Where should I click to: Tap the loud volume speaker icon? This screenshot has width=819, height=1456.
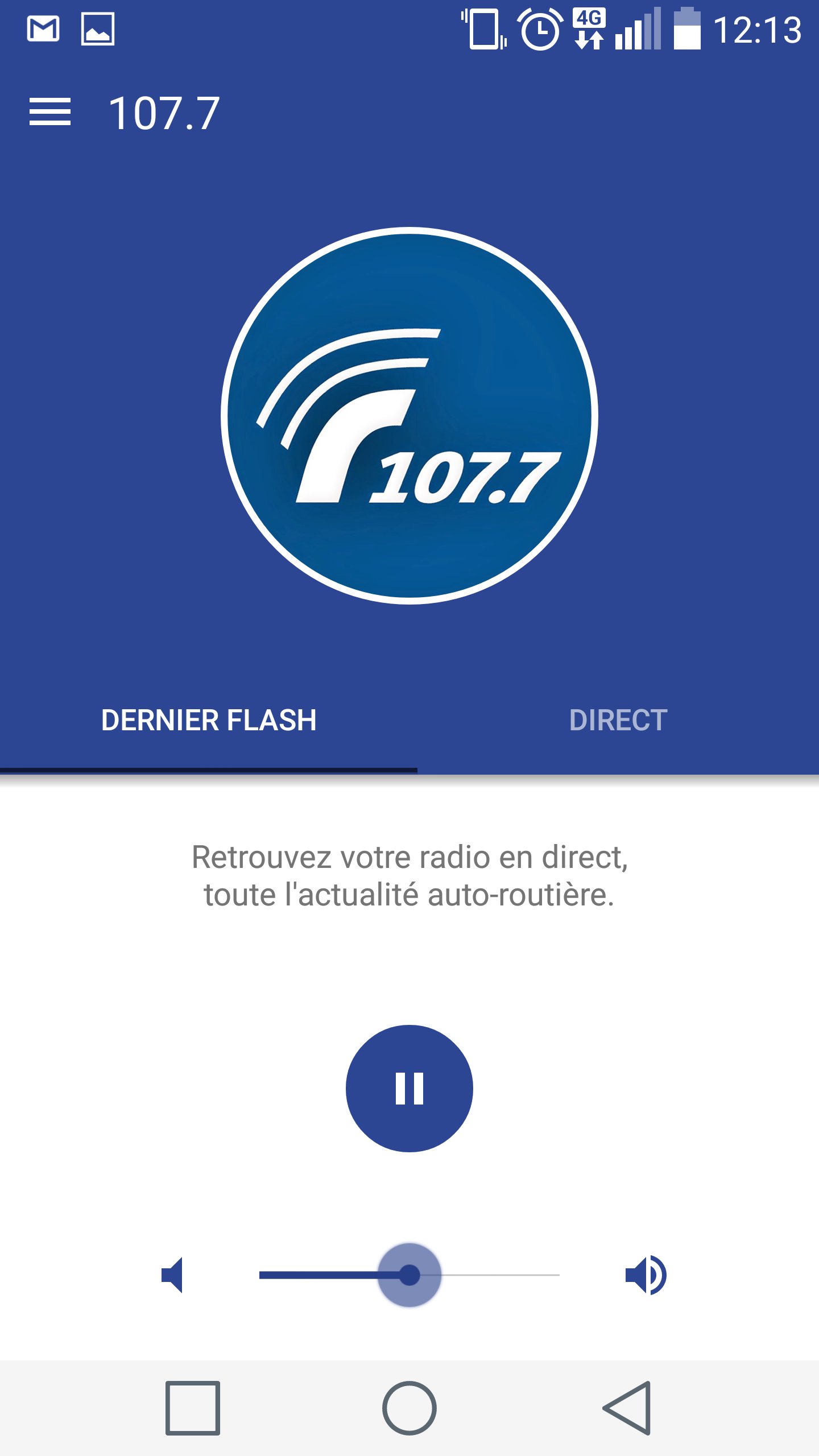[x=646, y=1275]
